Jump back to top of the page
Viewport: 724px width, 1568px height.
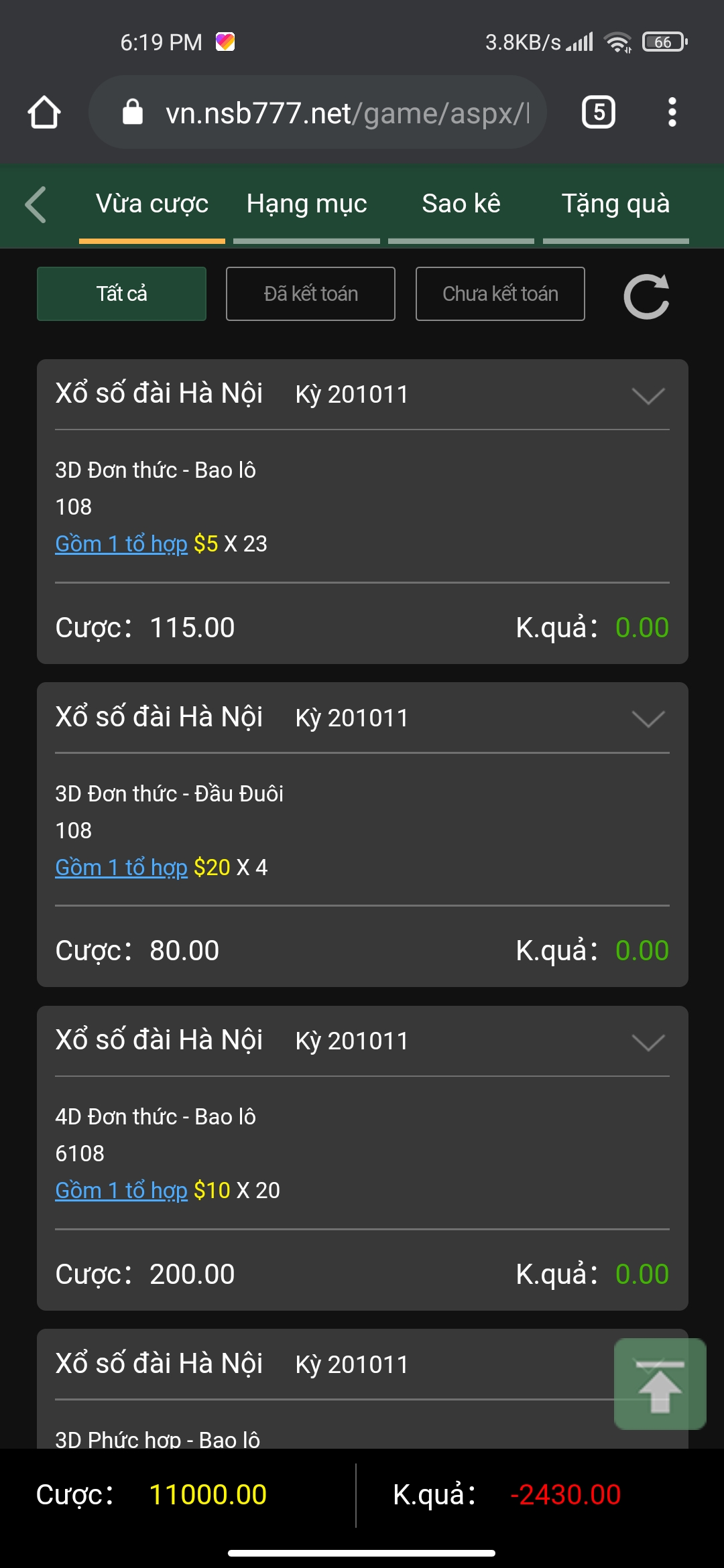pyautogui.click(x=660, y=1384)
